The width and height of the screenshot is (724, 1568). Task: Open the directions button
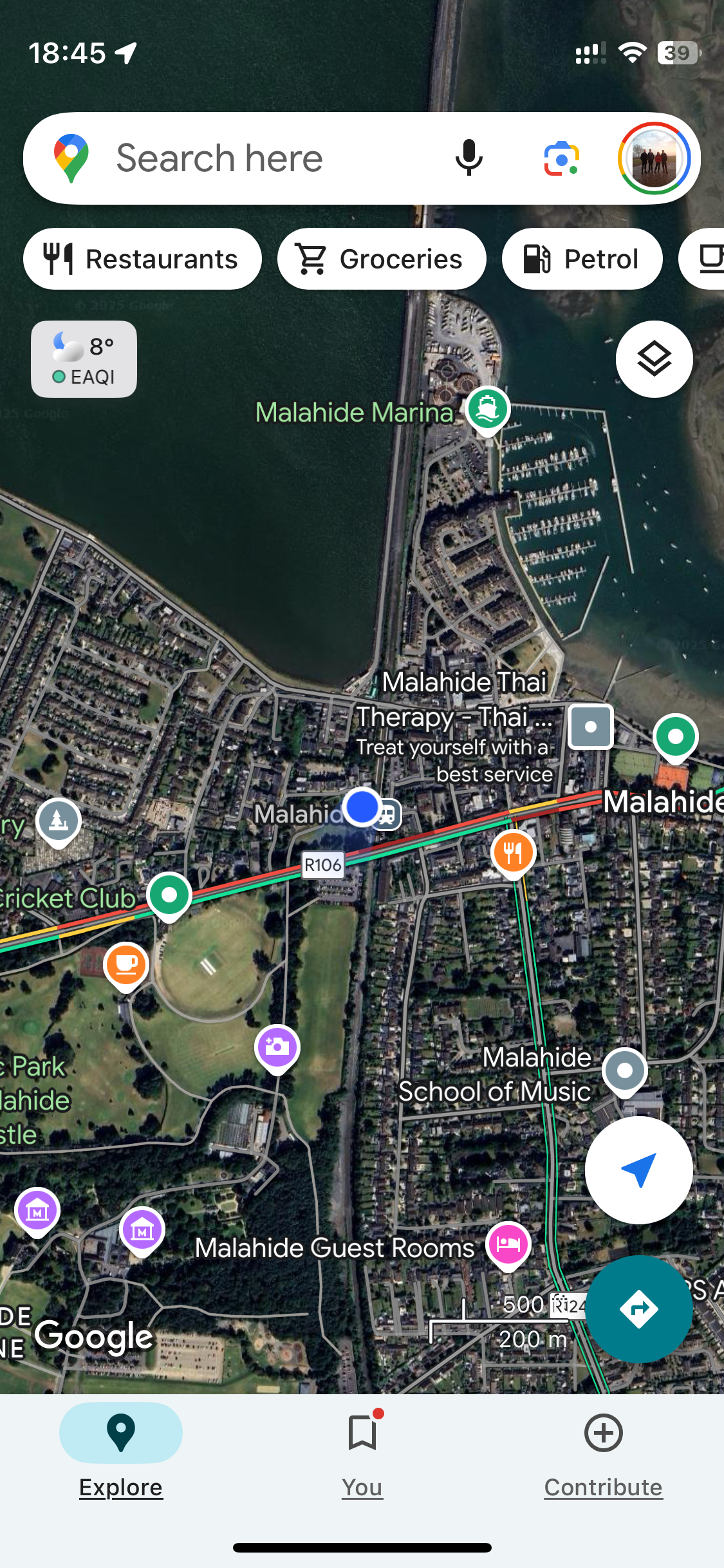tap(638, 1309)
